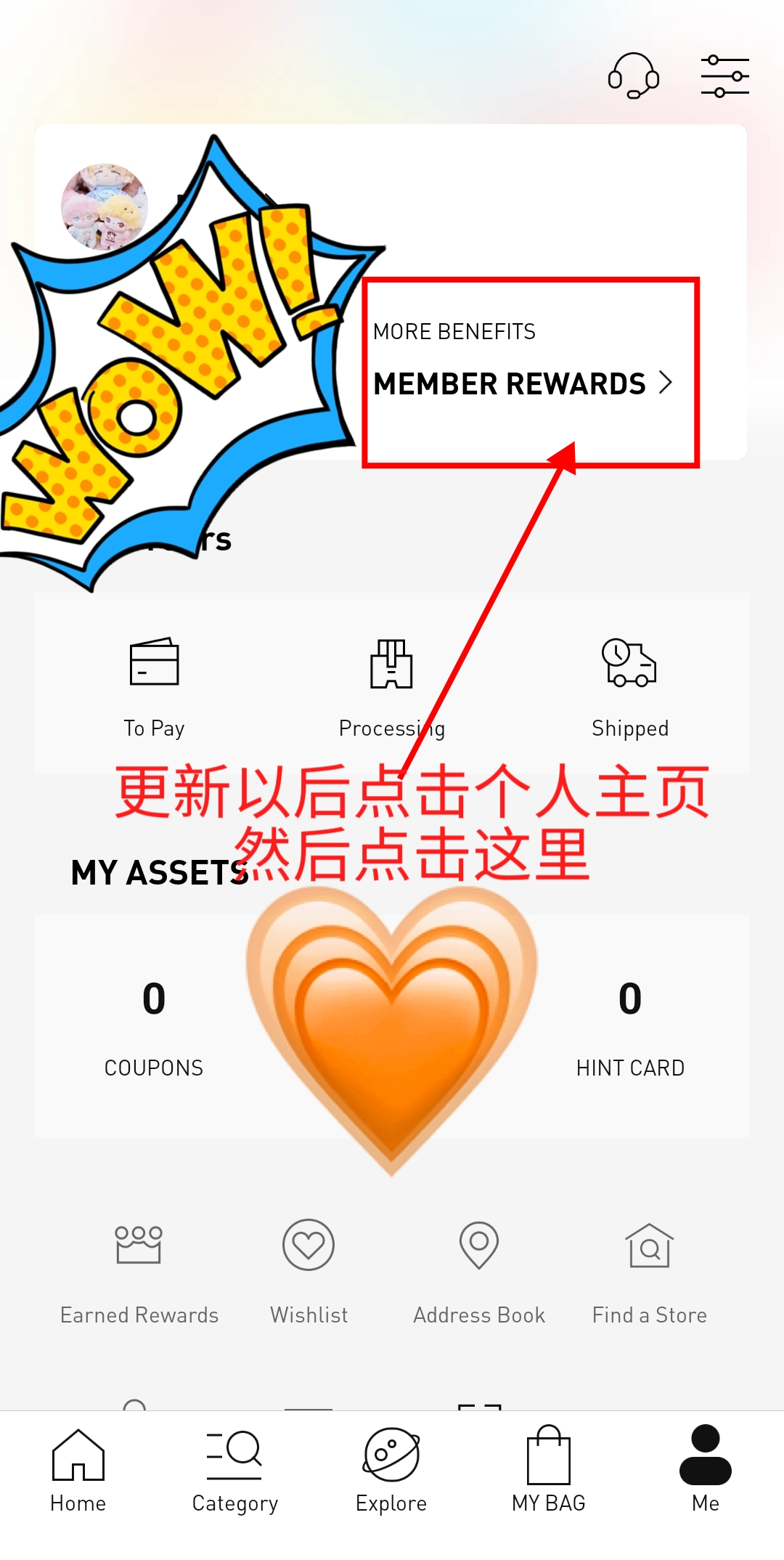Open Hint Card assets
This screenshot has height=1560, width=784.
coord(629,1025)
